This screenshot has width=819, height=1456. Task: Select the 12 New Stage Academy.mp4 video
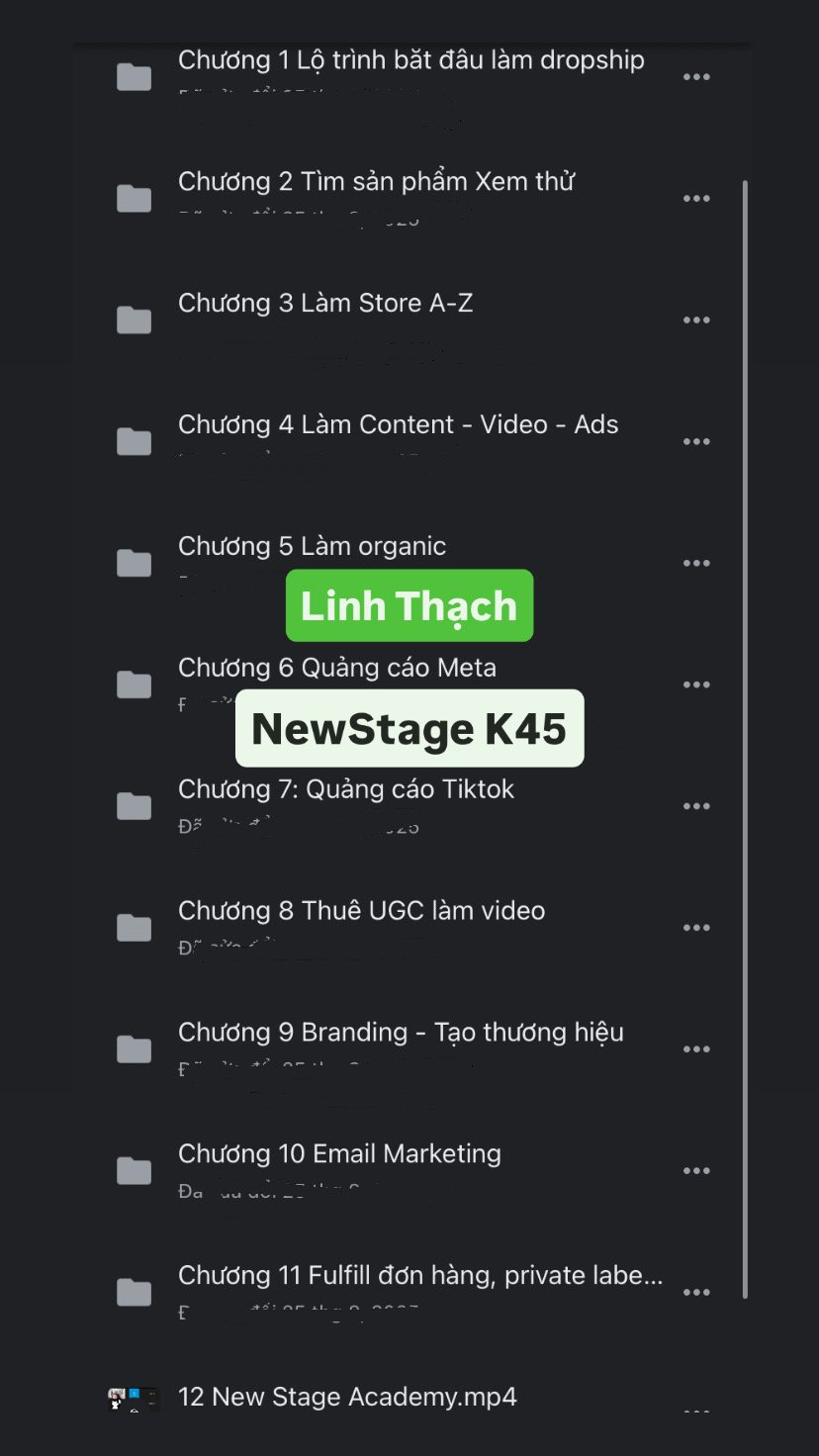click(x=348, y=1397)
